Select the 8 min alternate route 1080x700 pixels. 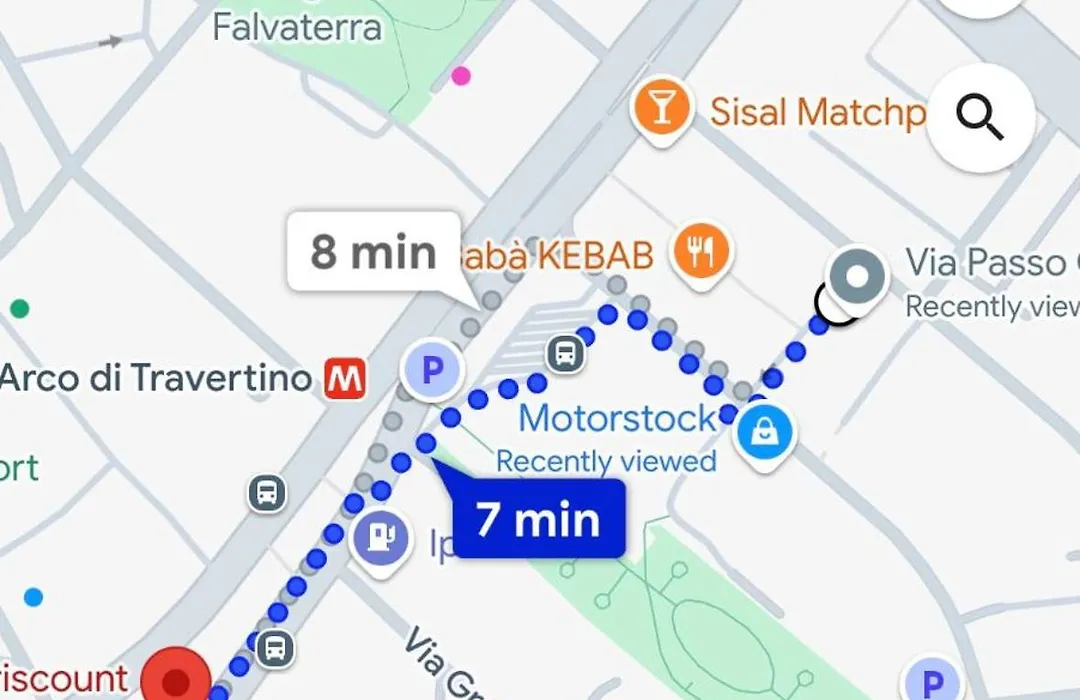[374, 252]
